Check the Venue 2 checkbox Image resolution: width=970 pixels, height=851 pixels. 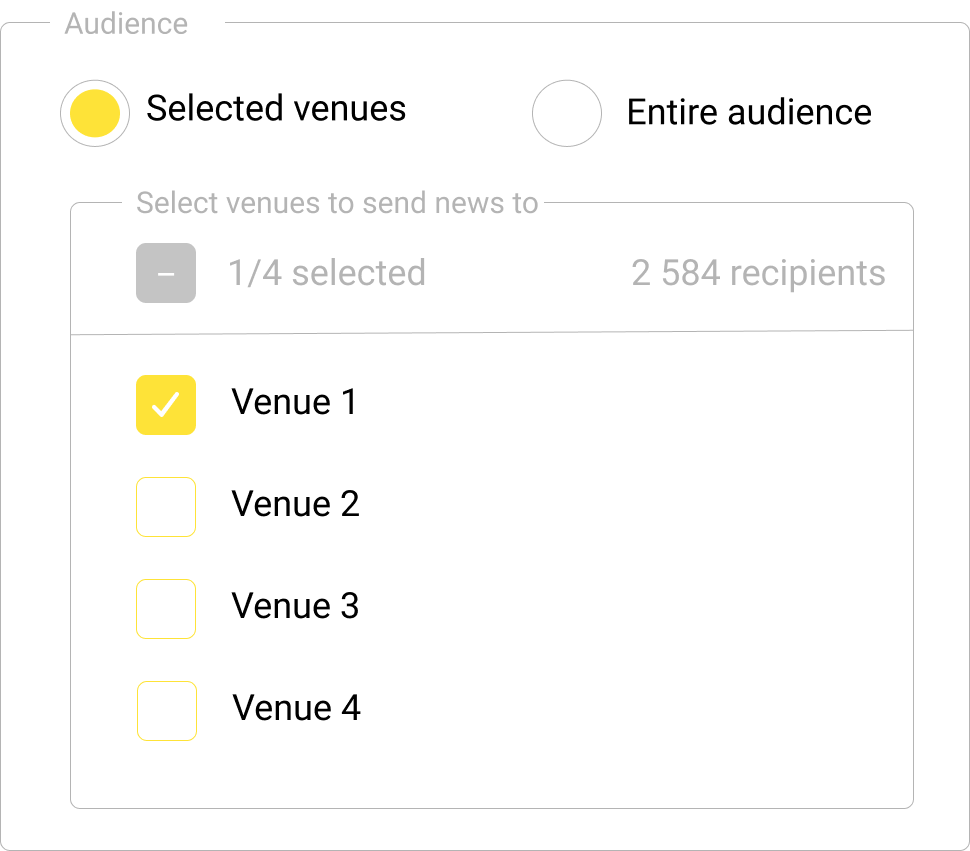click(166, 507)
